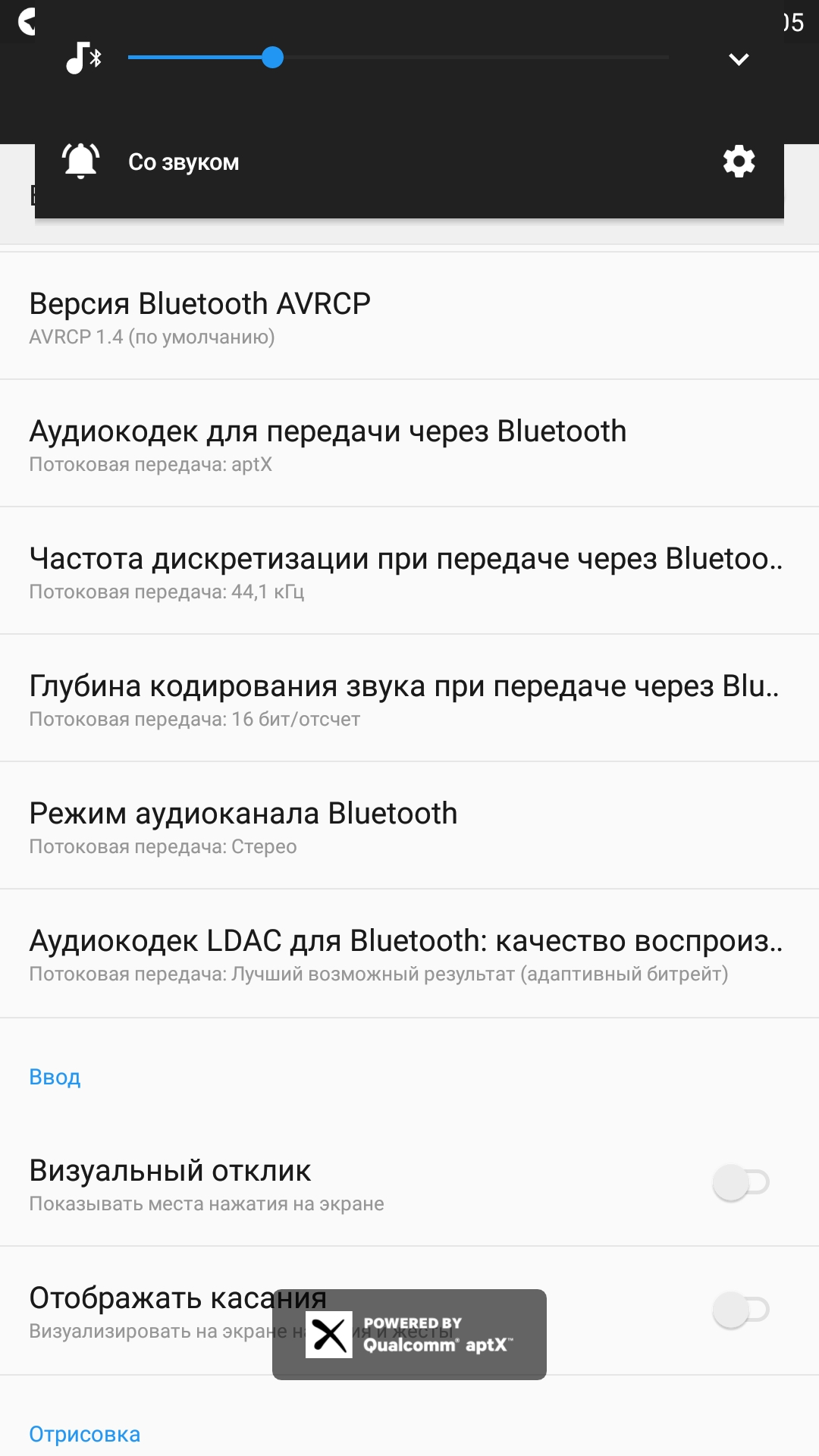819x1456 pixels.
Task: Open «Версия Bluetooth AVRCP» setting
Action: point(409,316)
